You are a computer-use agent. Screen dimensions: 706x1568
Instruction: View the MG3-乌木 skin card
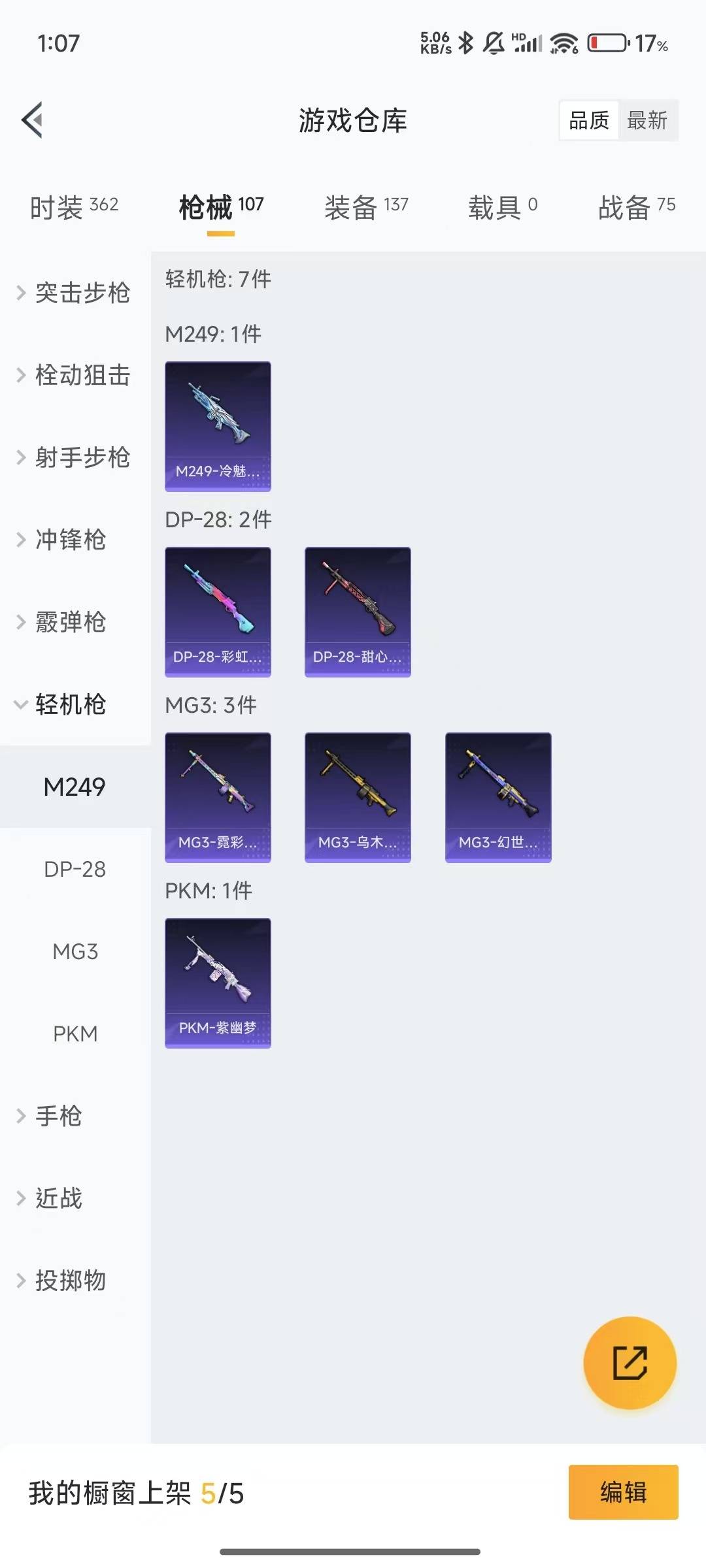(x=358, y=797)
